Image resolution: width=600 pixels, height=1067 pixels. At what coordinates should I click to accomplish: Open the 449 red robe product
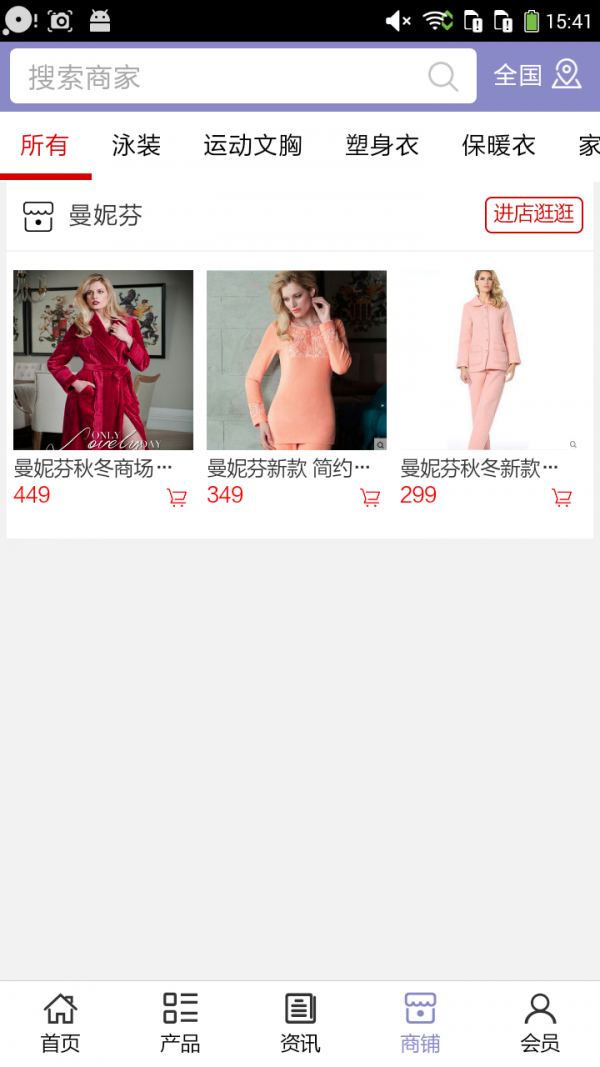pos(103,360)
